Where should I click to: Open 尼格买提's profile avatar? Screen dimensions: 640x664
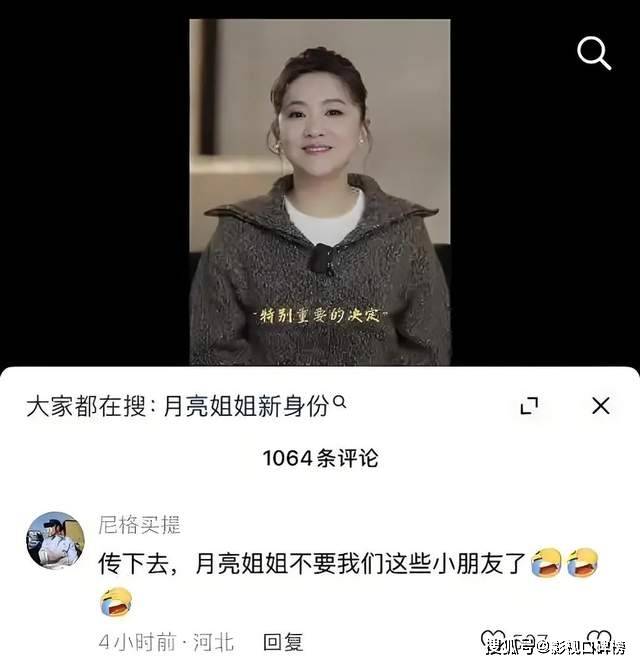tap(55, 541)
